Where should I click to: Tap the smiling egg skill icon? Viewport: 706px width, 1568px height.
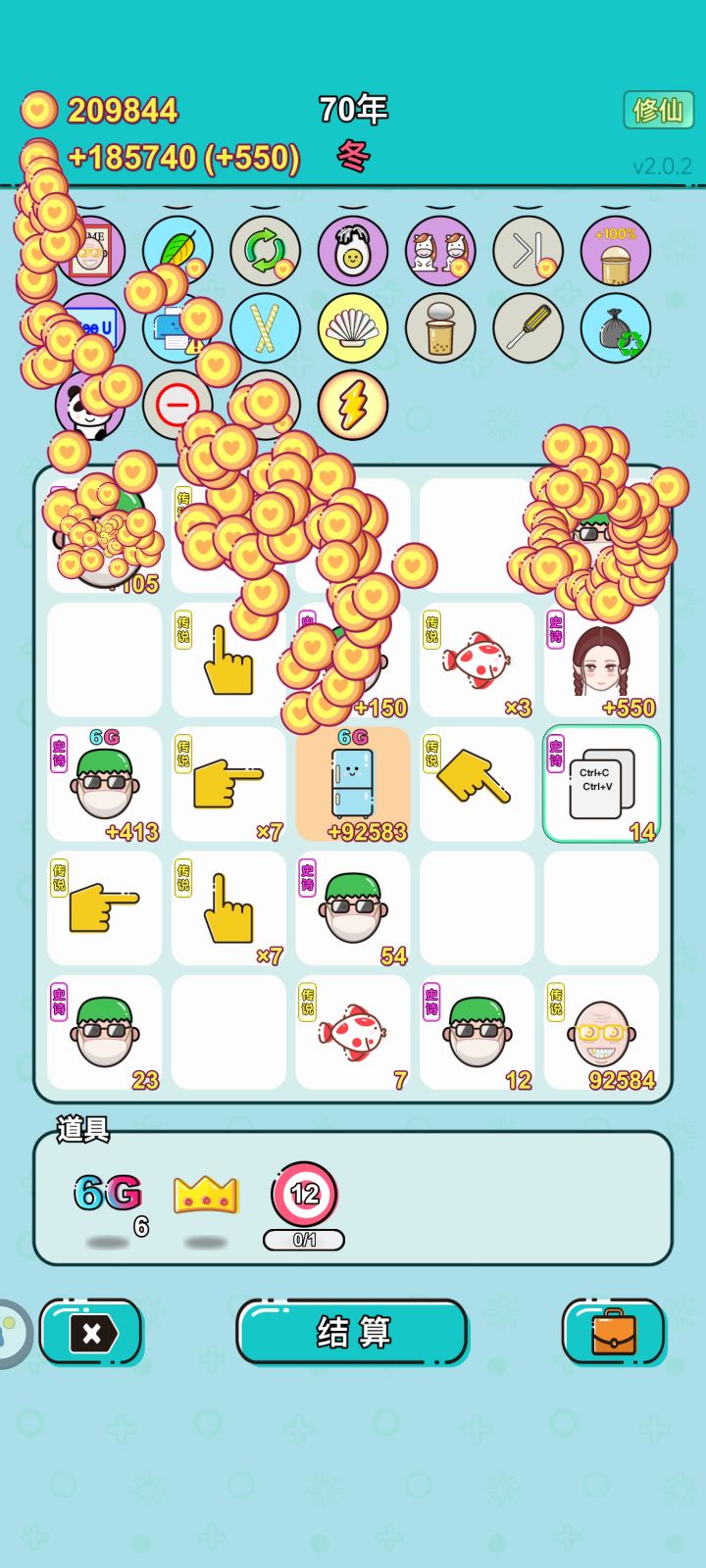pyautogui.click(x=352, y=252)
